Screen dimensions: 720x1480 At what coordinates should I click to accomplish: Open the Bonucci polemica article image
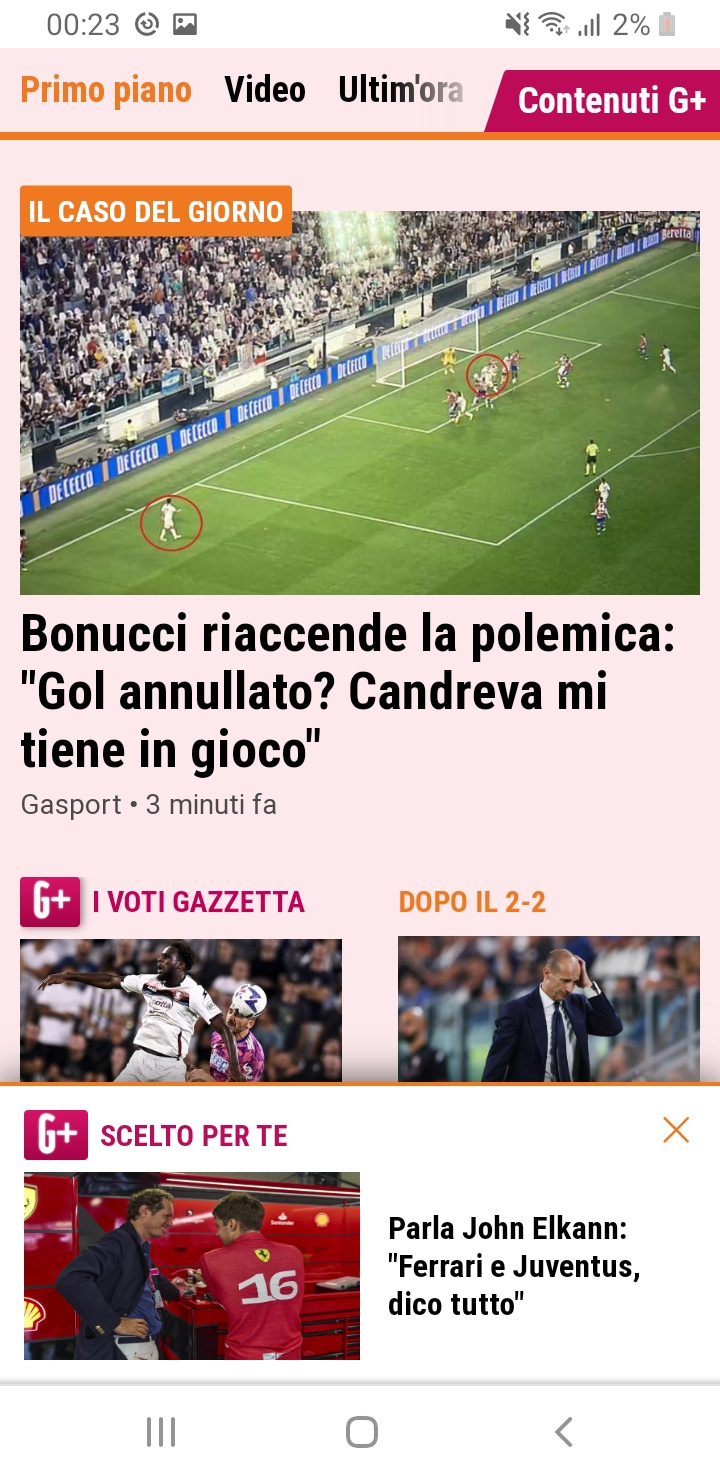[x=360, y=402]
